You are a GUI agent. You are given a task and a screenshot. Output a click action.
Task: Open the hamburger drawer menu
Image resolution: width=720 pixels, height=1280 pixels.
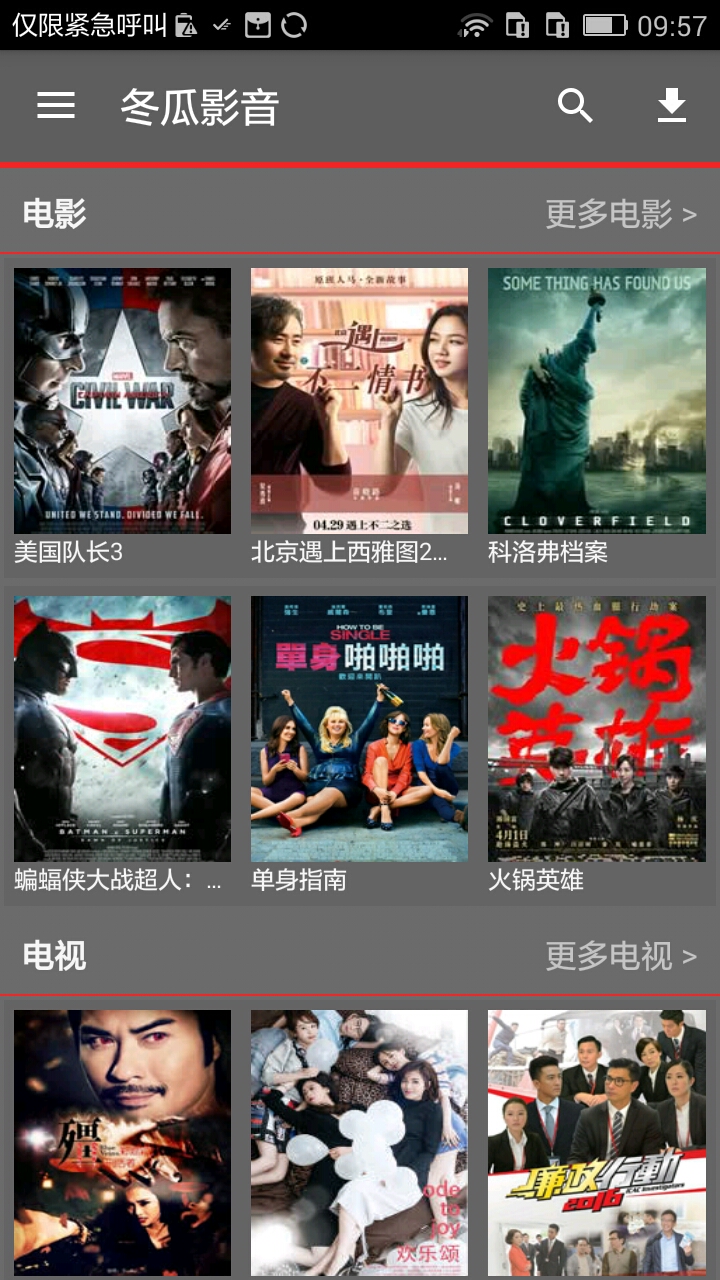[56, 105]
